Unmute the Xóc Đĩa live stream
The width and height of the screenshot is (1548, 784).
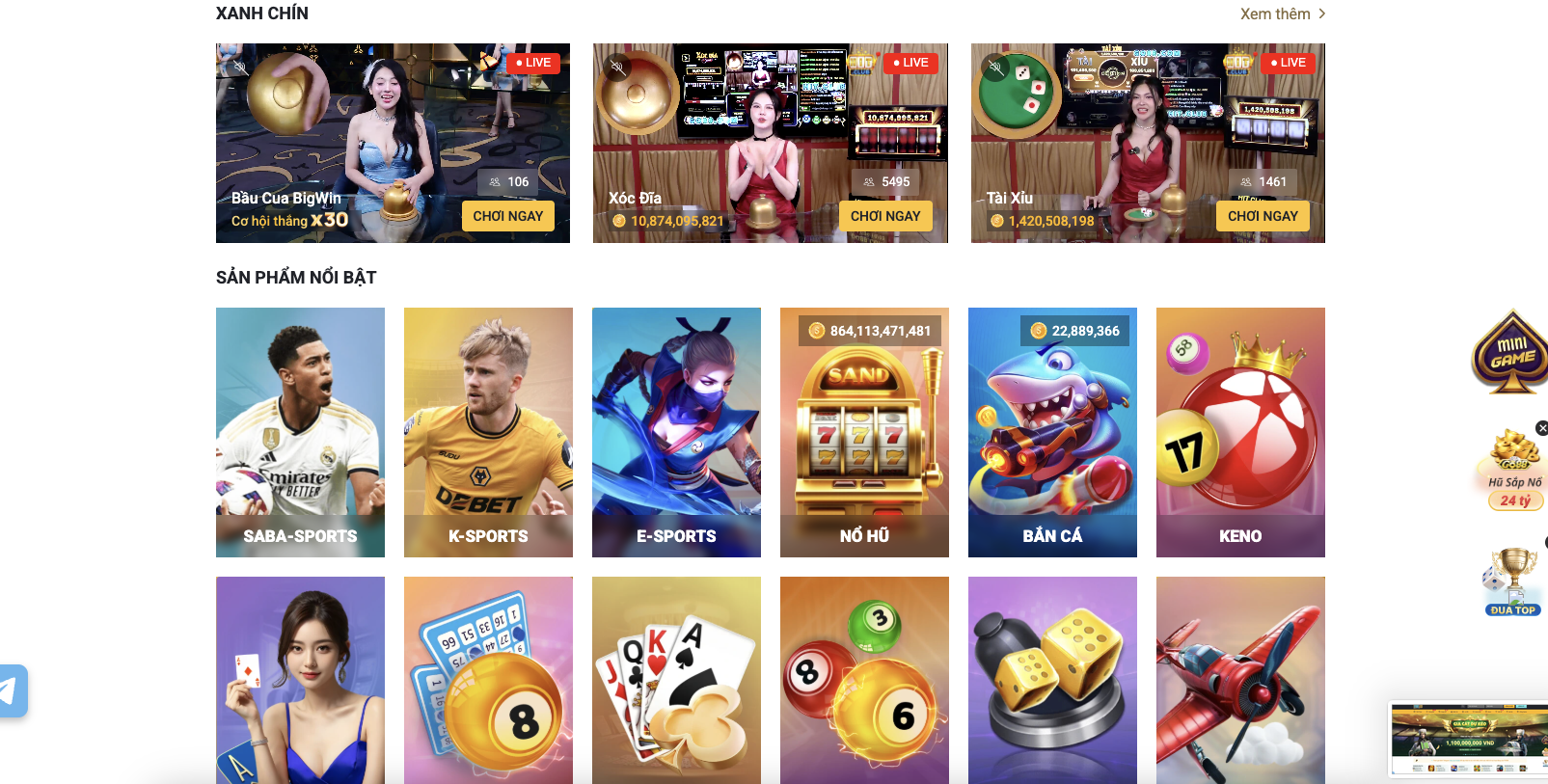click(618, 67)
